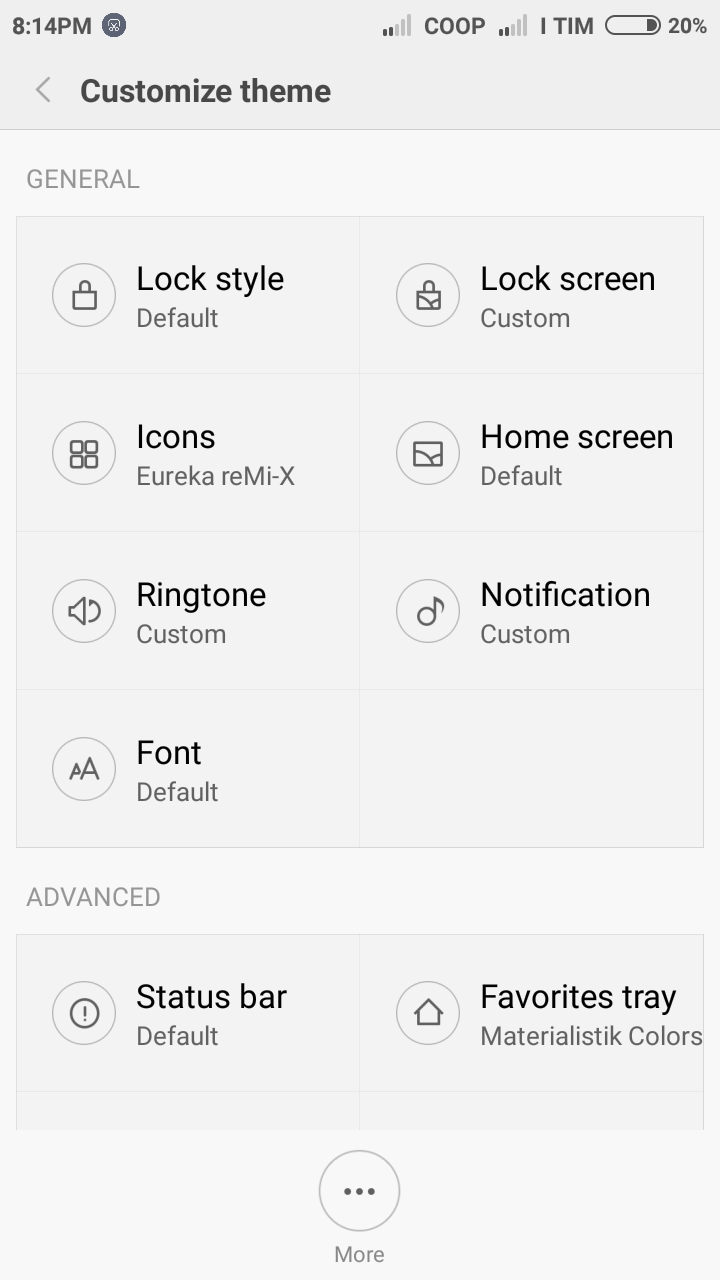Screen dimensions: 720x1280
Task: Open Lock screen customization
Action: click(531, 295)
